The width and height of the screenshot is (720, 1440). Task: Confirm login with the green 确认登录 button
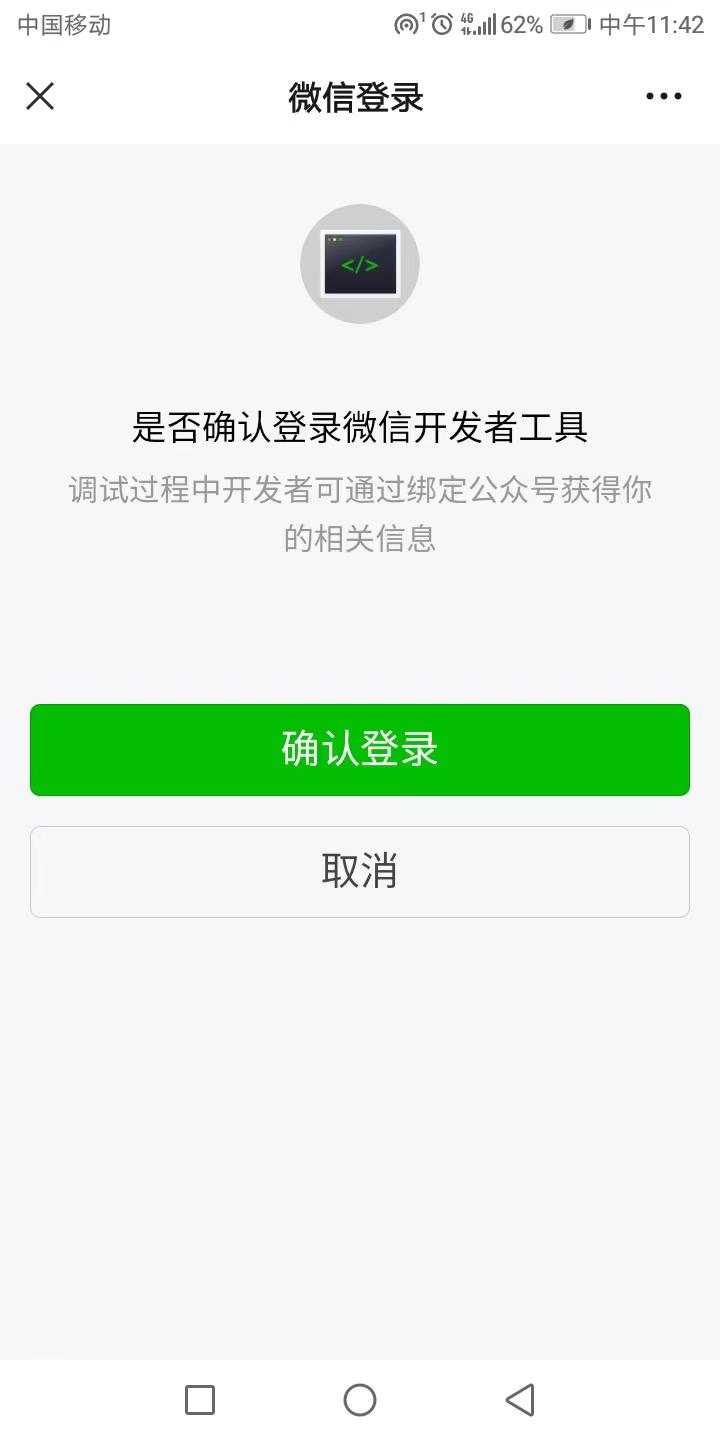coord(360,750)
